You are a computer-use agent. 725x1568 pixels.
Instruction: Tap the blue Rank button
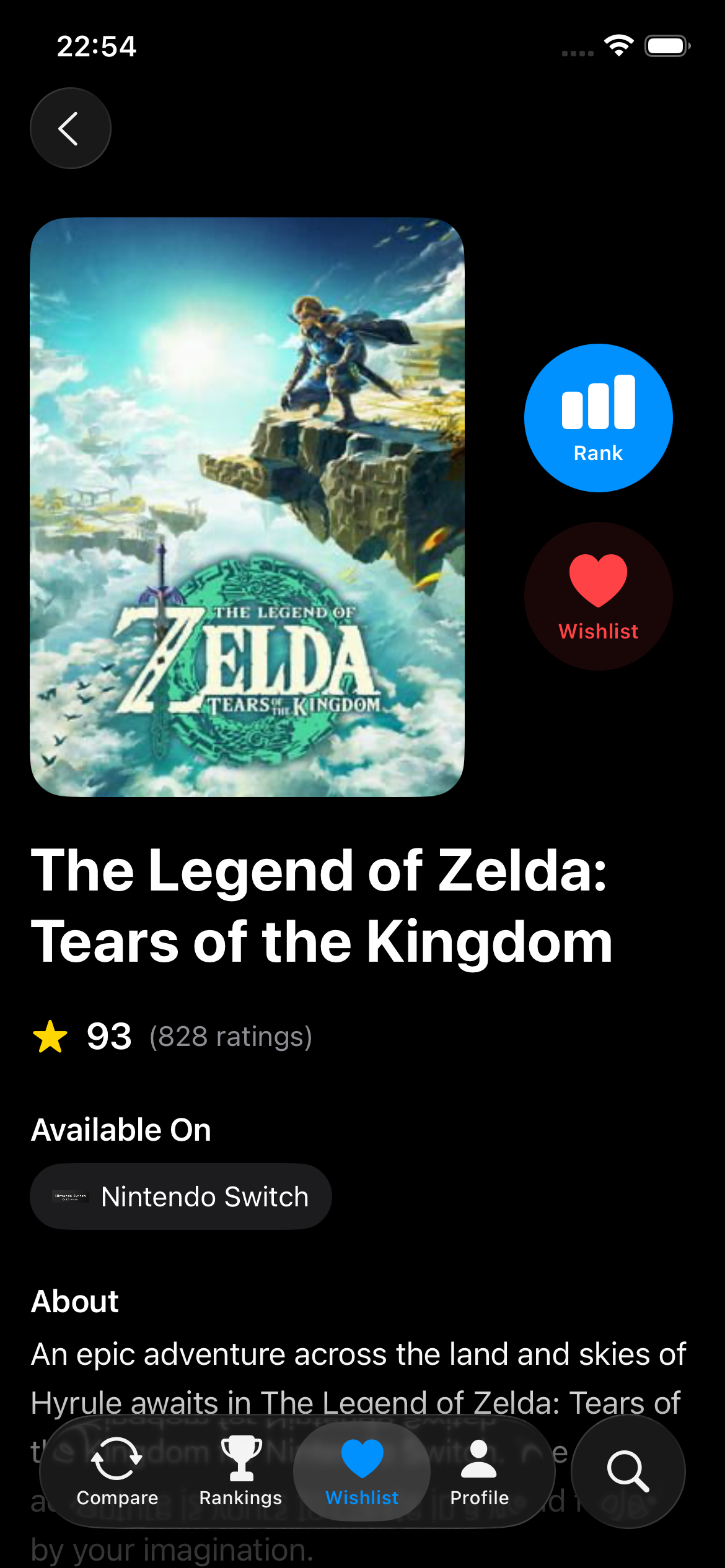click(598, 418)
